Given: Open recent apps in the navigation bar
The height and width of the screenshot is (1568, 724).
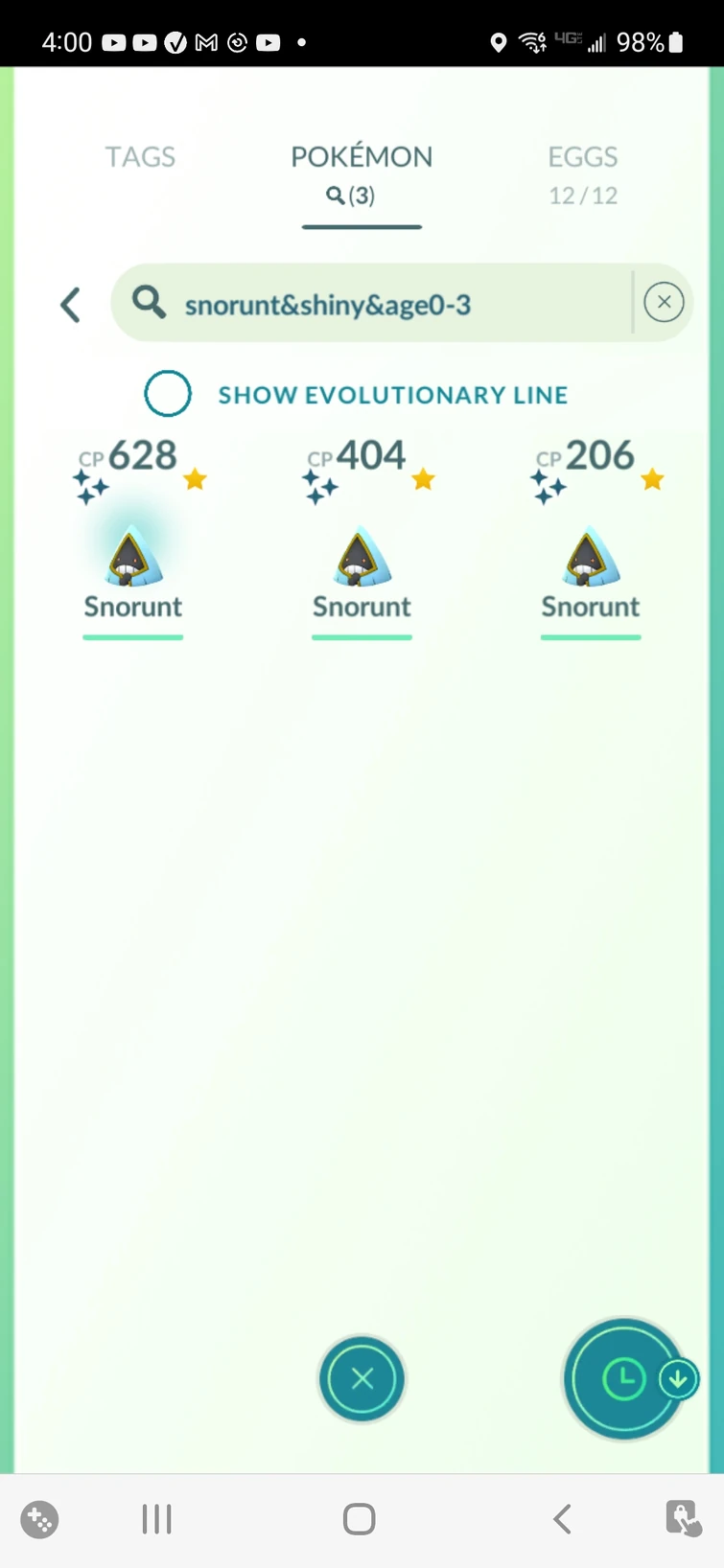Looking at the screenshot, I should [x=156, y=1519].
